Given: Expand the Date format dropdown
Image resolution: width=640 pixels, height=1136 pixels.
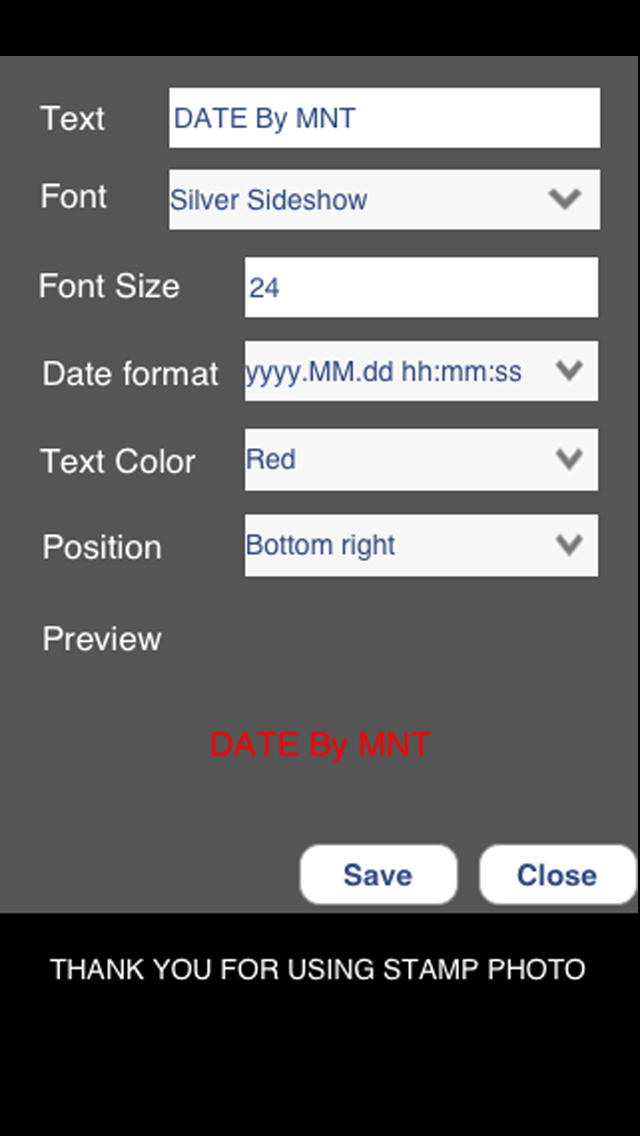Looking at the screenshot, I should [421, 371].
